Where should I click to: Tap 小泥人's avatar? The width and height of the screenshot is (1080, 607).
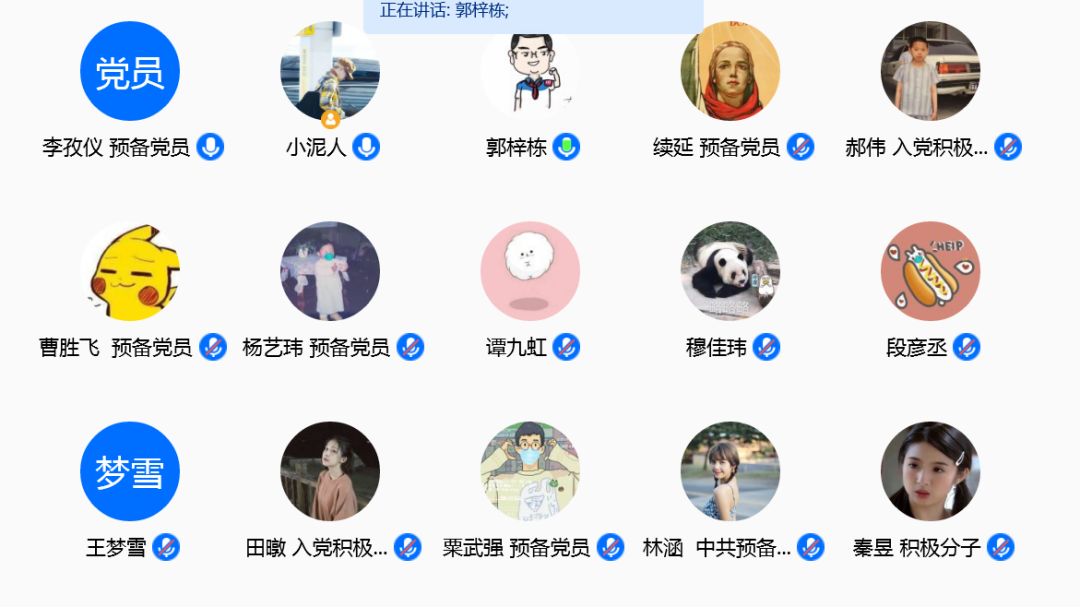[330, 72]
